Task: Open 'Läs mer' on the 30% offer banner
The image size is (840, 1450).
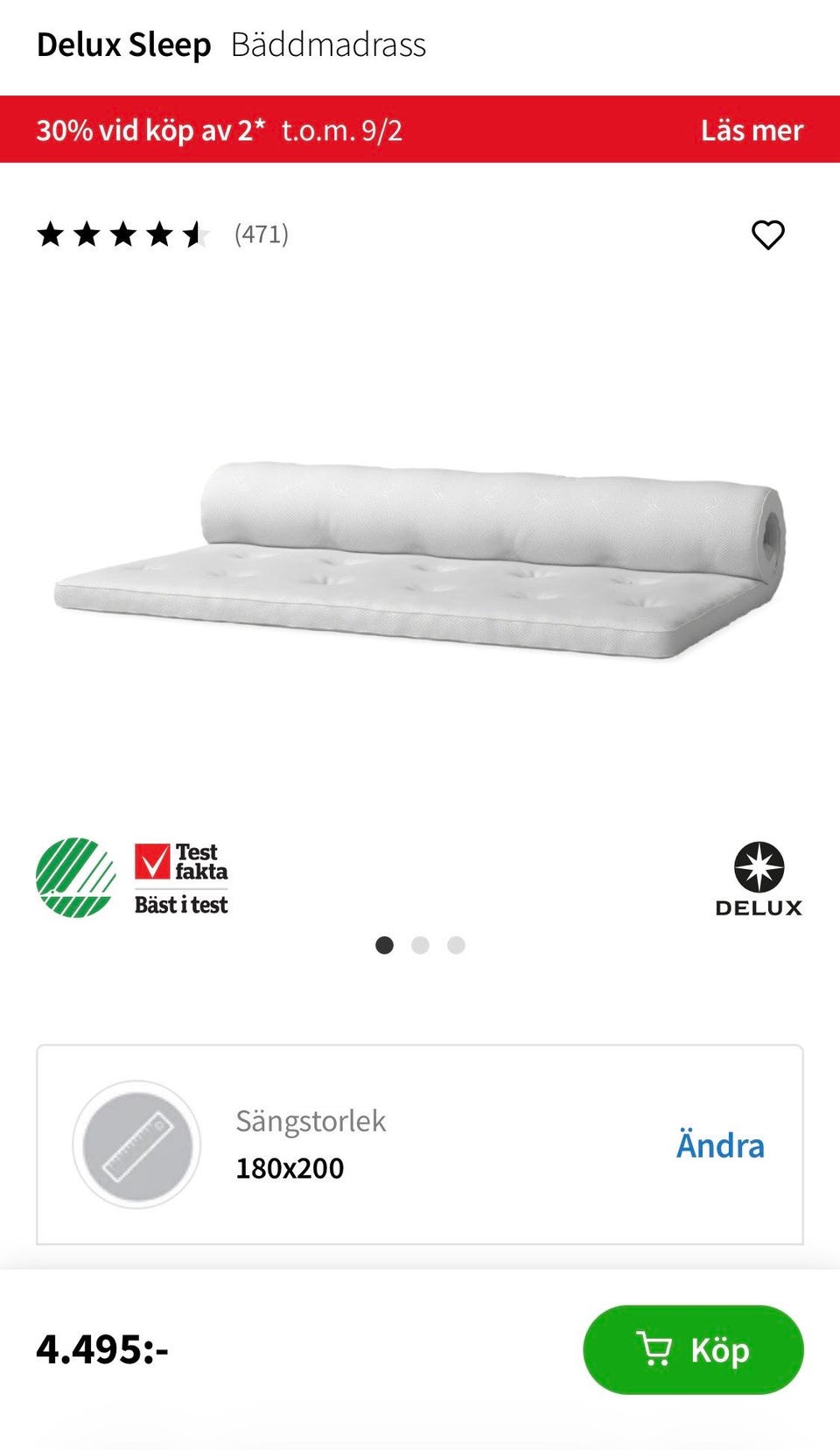Action: coord(752,130)
